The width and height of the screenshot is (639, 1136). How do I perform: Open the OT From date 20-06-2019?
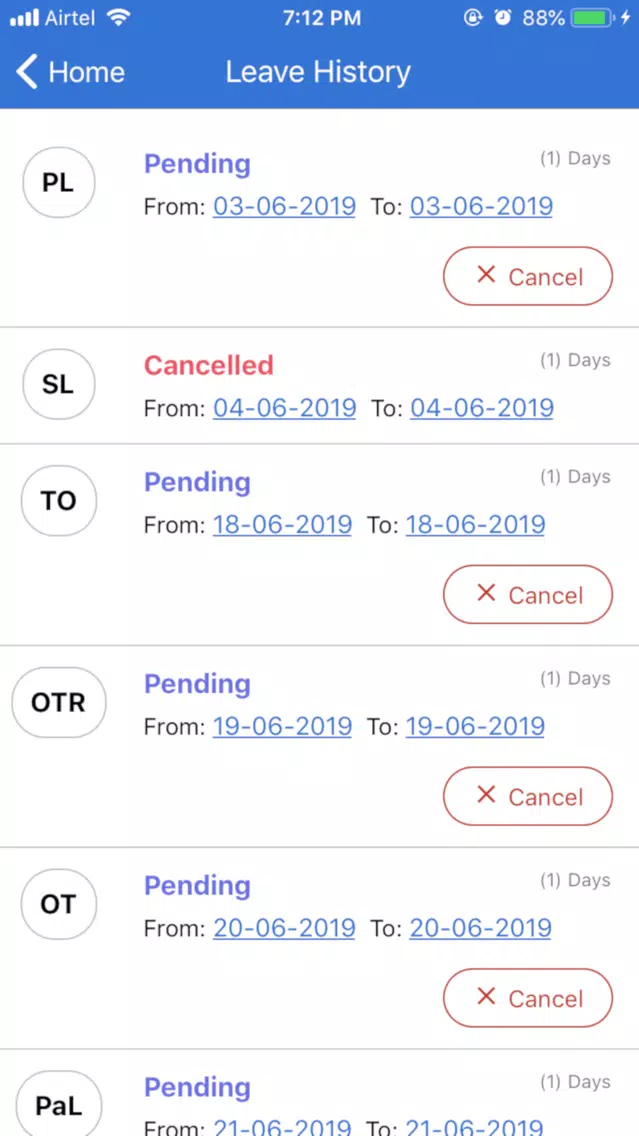point(284,927)
